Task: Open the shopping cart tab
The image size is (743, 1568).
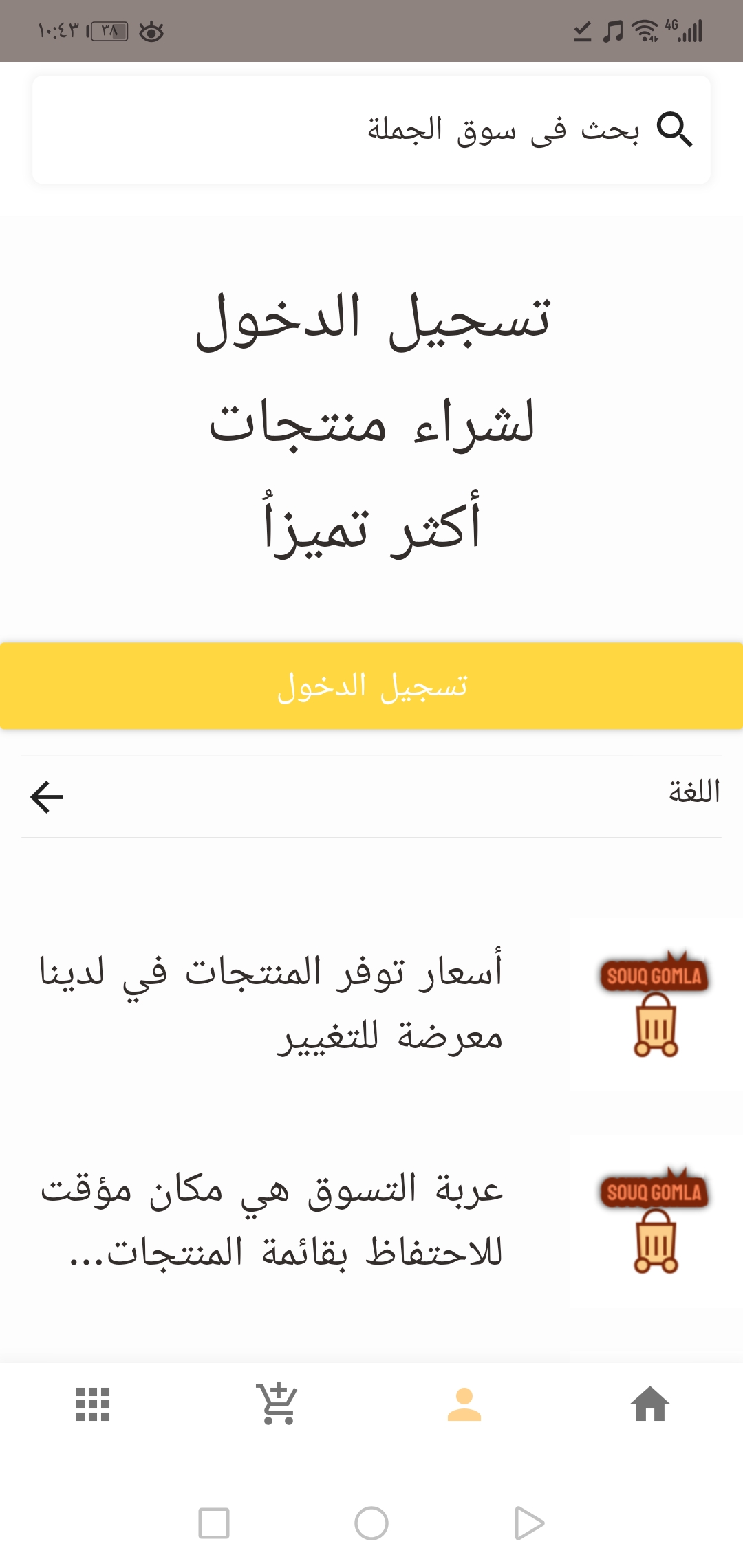Action: (x=277, y=1404)
